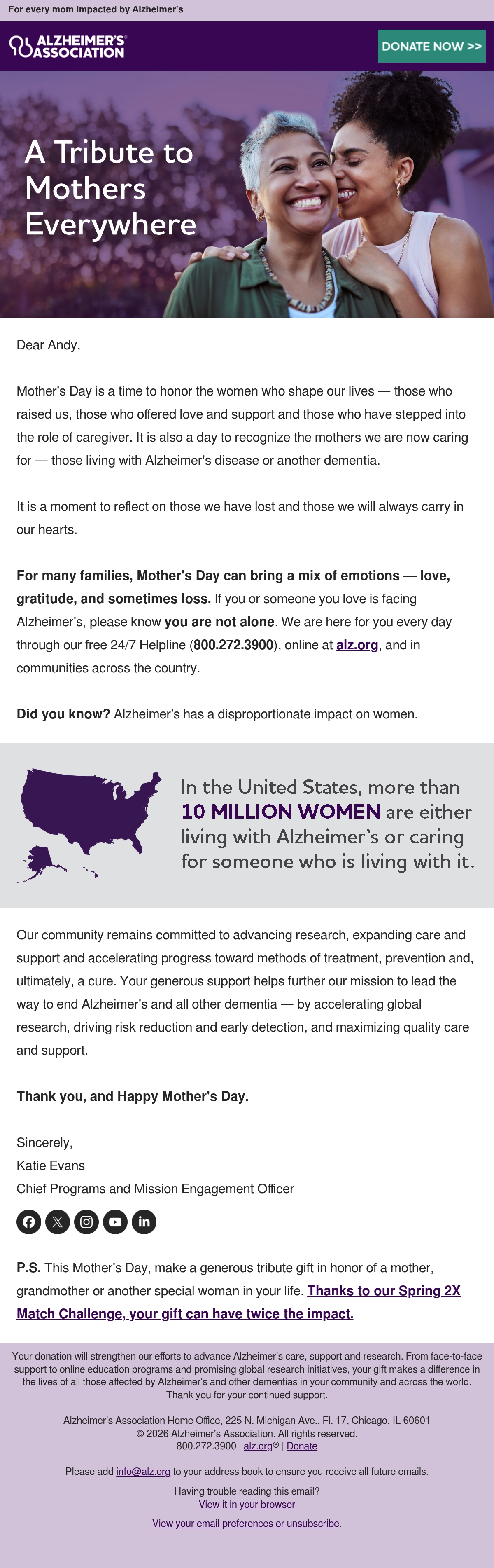Tap the footer alz.org link
Viewport: 494px width, 1568px height.
tap(258, 1446)
